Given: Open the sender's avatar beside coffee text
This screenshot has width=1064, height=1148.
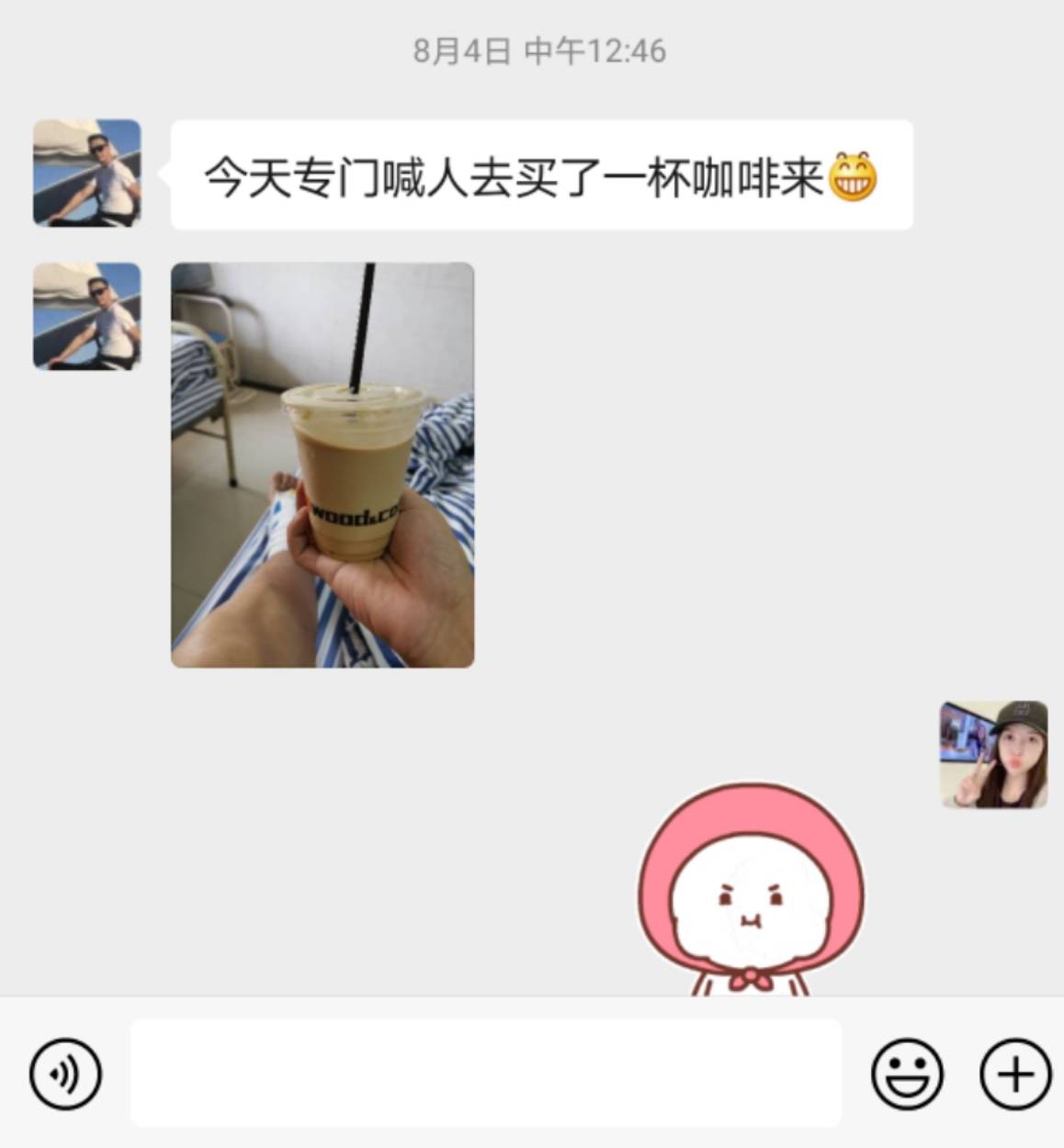Looking at the screenshot, I should click(x=87, y=173).
